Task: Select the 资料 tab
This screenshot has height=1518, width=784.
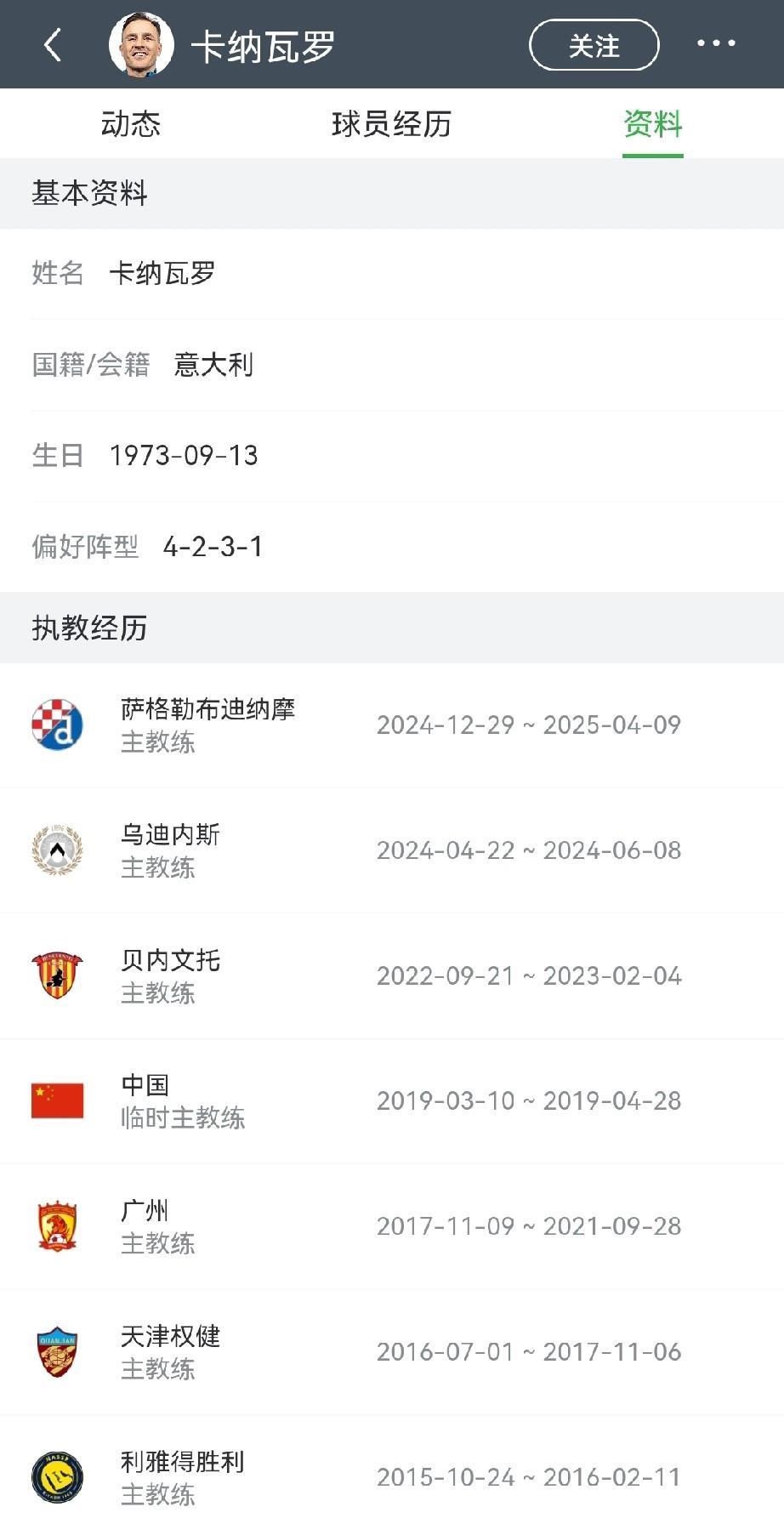Action: (x=652, y=124)
